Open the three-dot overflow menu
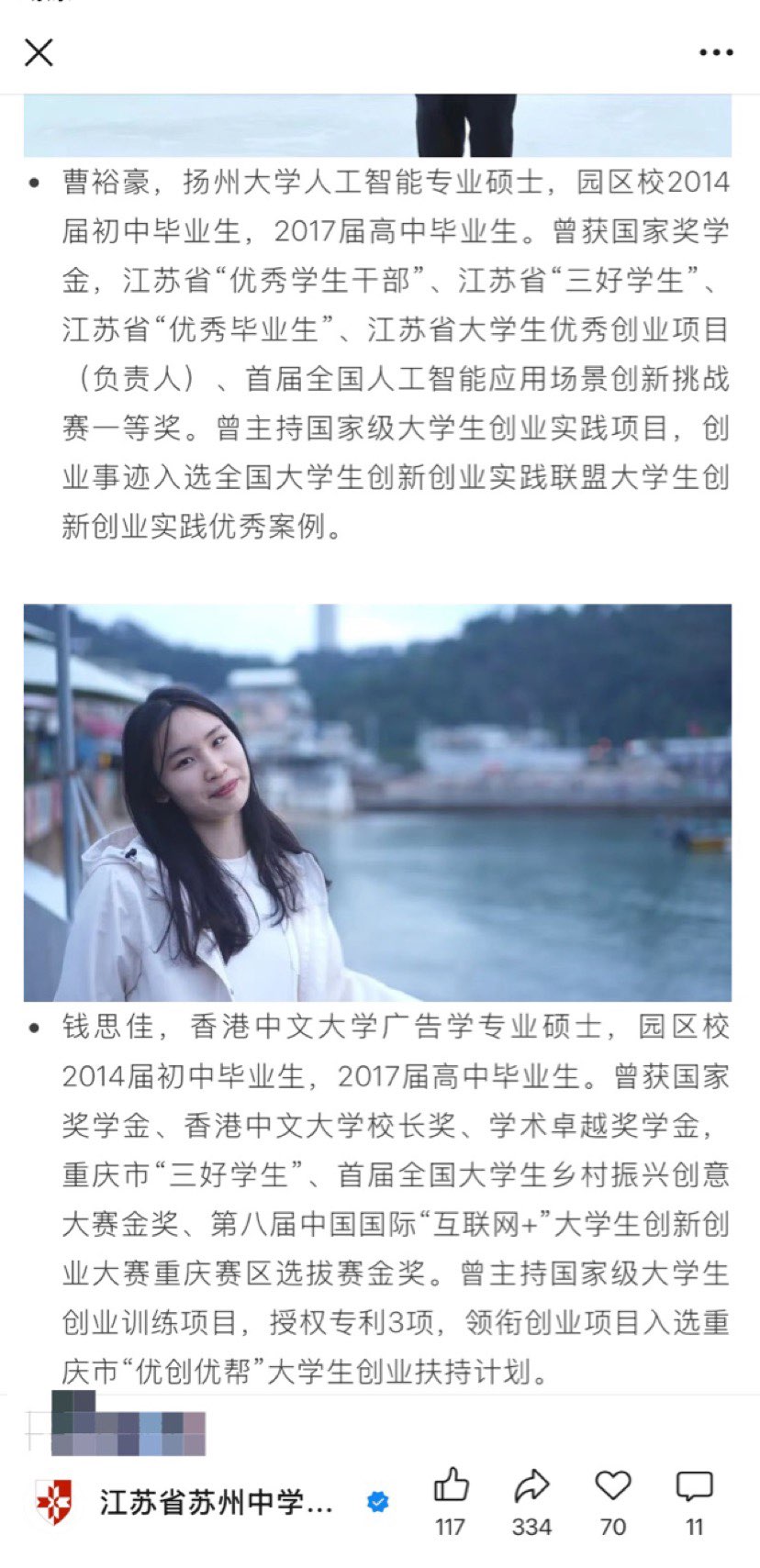The width and height of the screenshot is (760, 1568). [716, 52]
